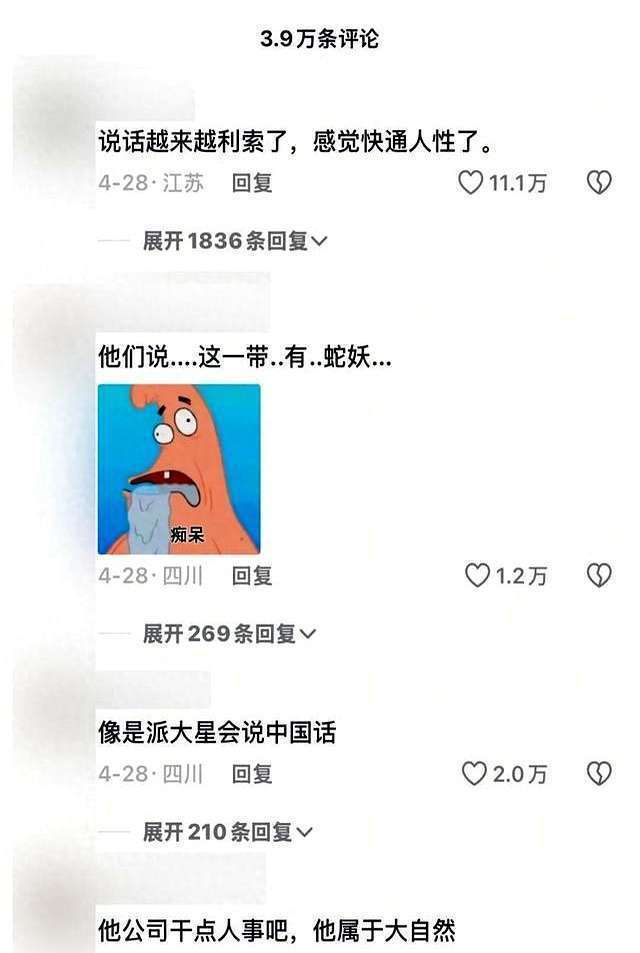Like the 蛇妖 comment with 1.2万 likes
The height and width of the screenshot is (953, 640).
click(x=477, y=575)
